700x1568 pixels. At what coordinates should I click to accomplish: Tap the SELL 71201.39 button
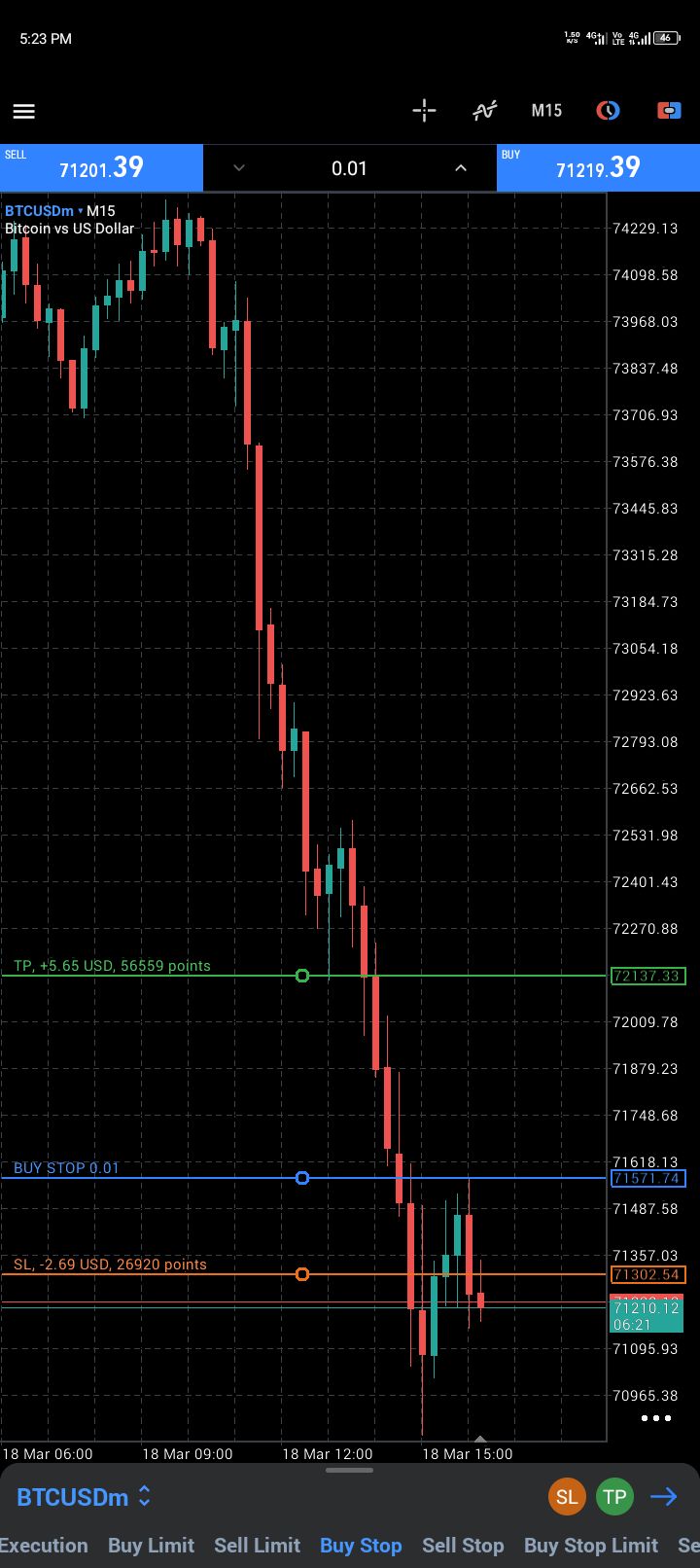pos(101,167)
